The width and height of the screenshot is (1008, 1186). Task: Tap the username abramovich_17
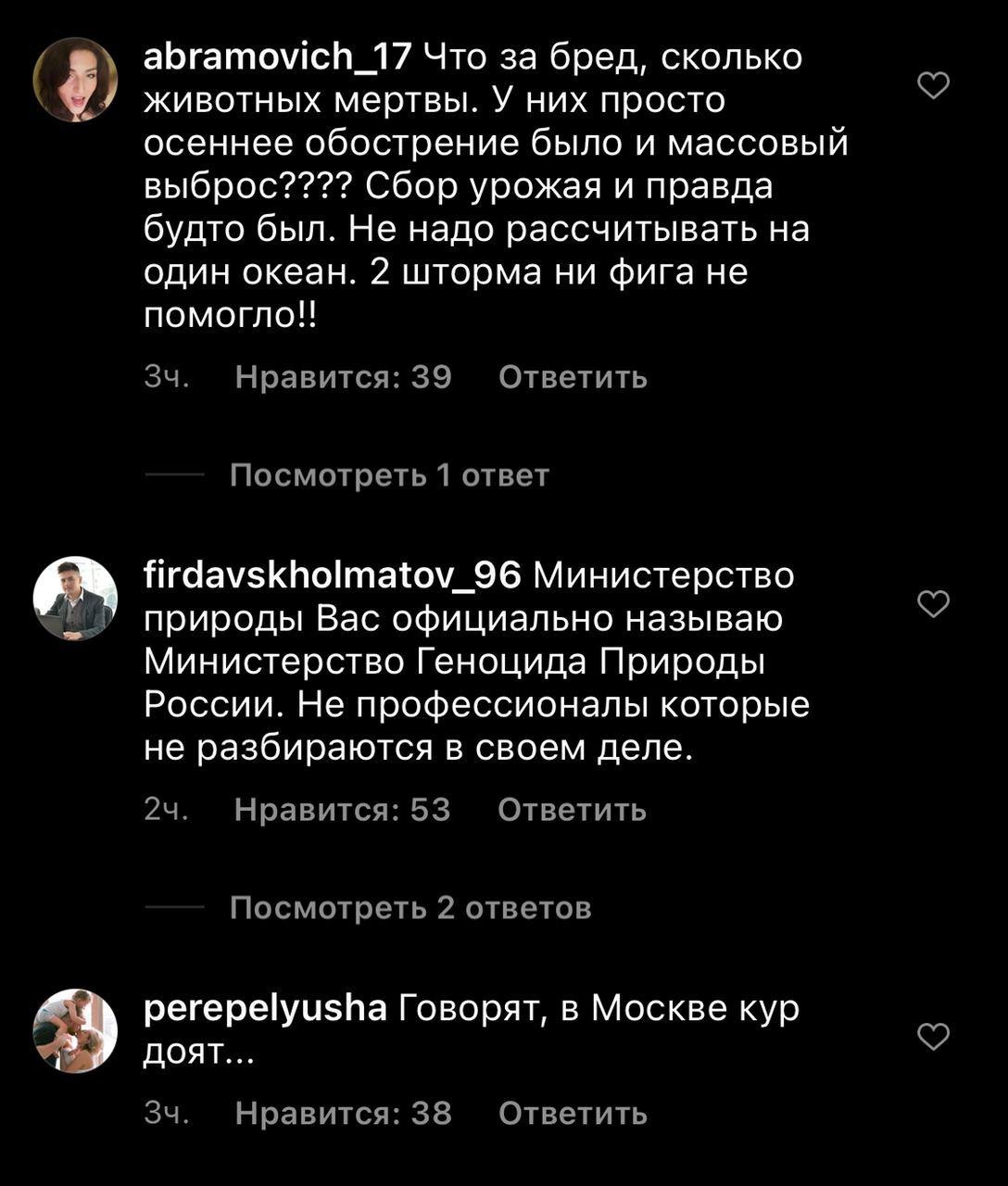277,57
